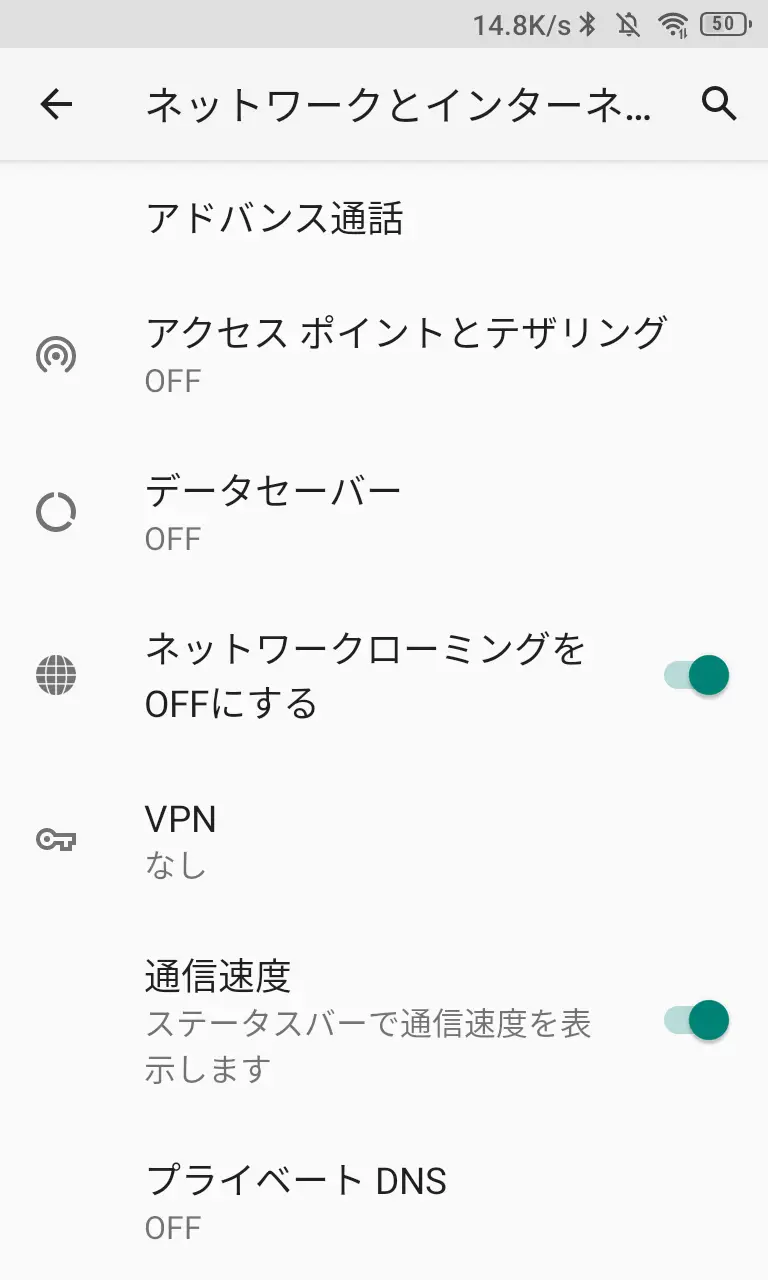Open the settings search icon
This screenshot has height=1280, width=768.
tap(719, 104)
